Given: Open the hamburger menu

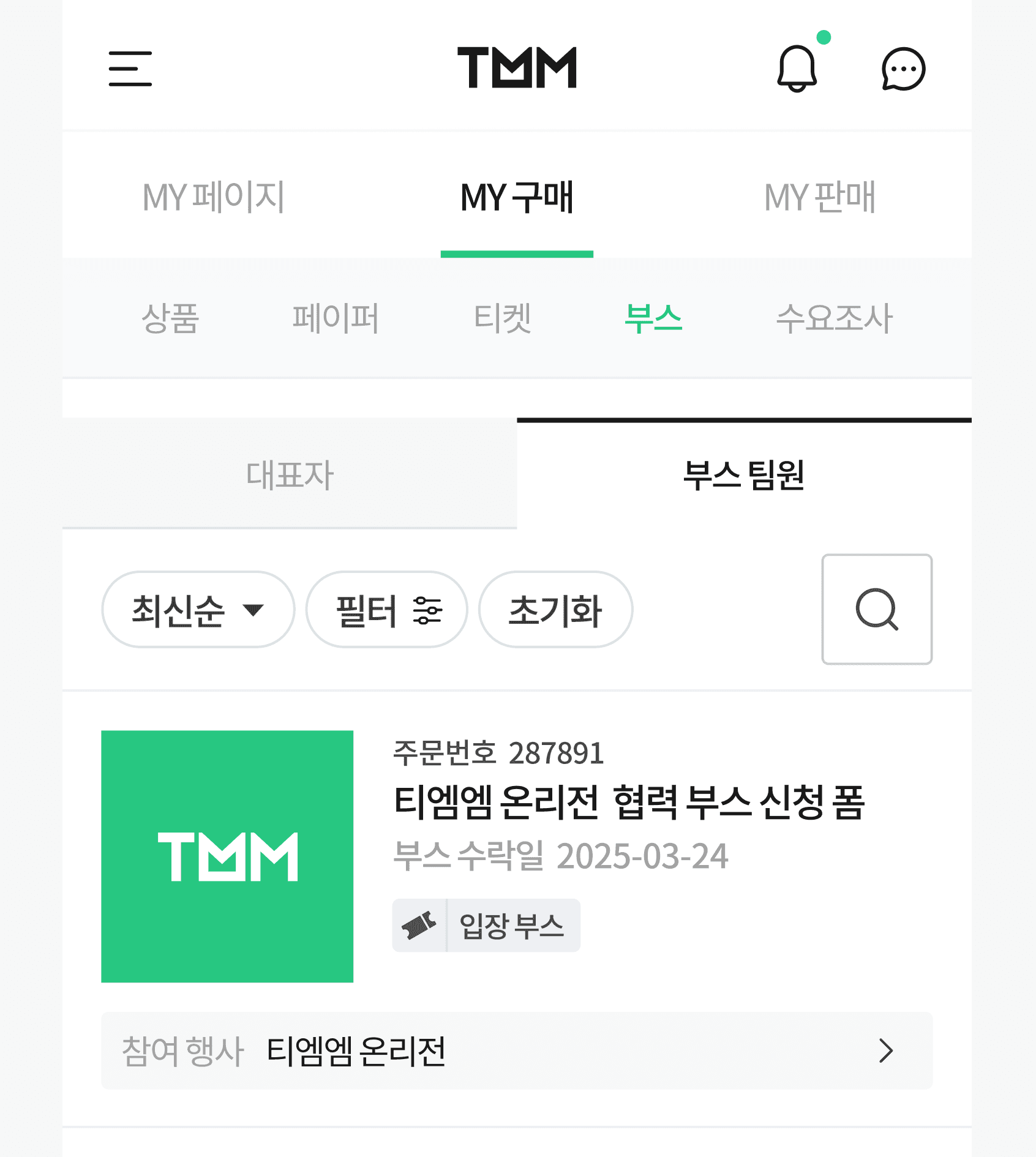Looking at the screenshot, I should point(130,69).
